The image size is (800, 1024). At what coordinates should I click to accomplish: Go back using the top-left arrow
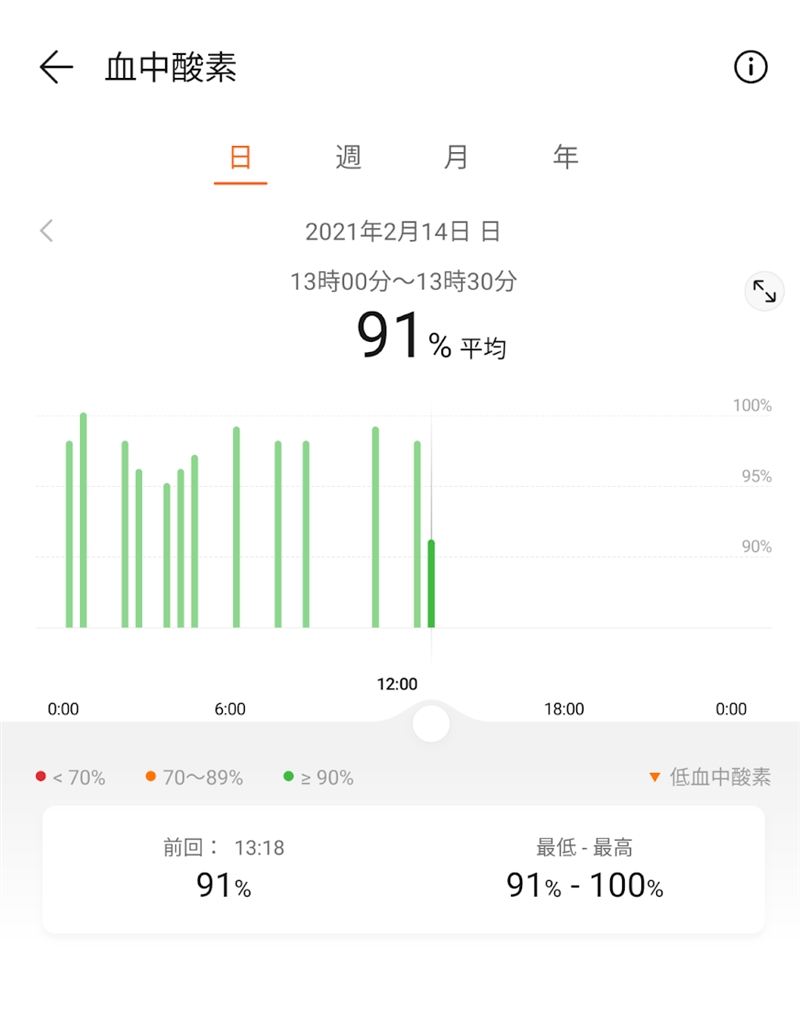point(57,67)
